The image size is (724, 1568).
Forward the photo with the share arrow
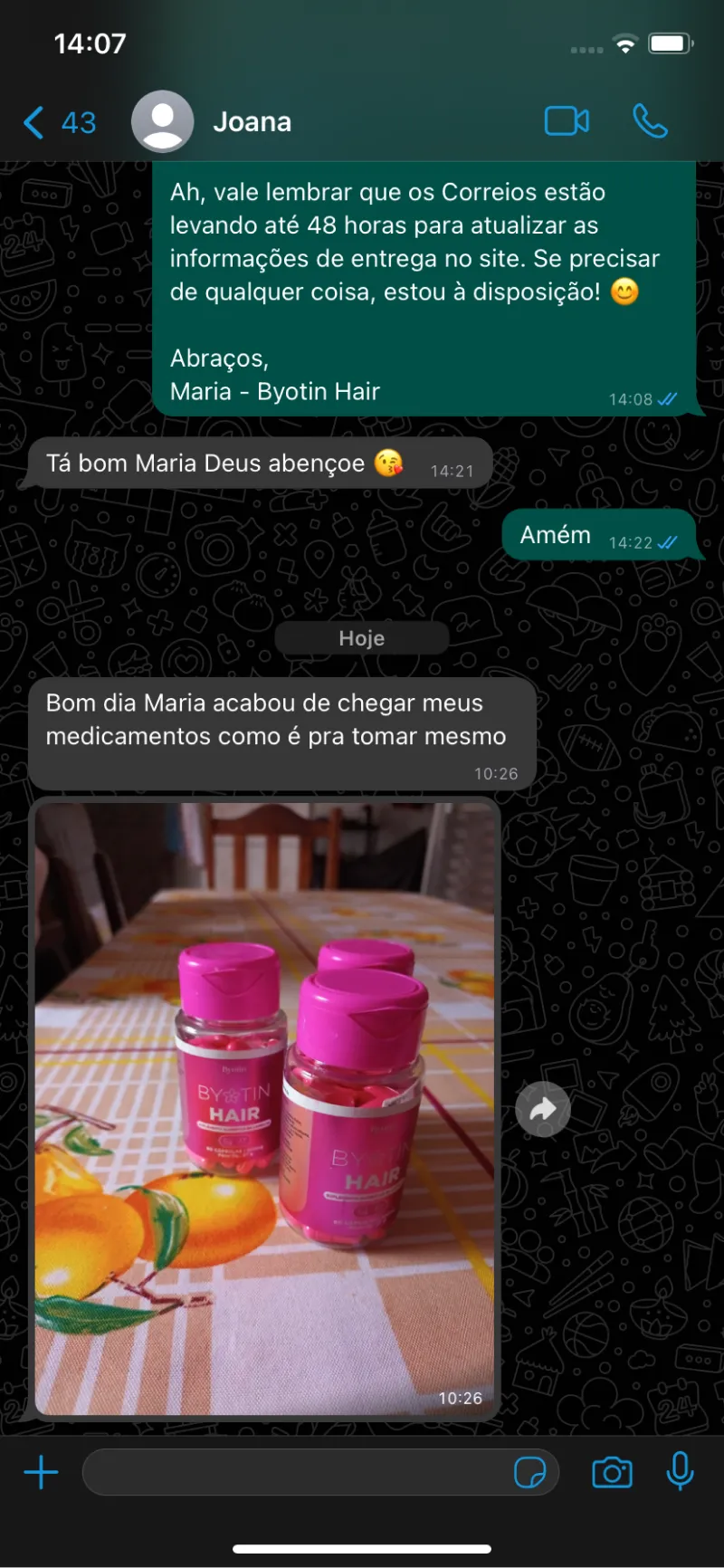(x=543, y=1109)
